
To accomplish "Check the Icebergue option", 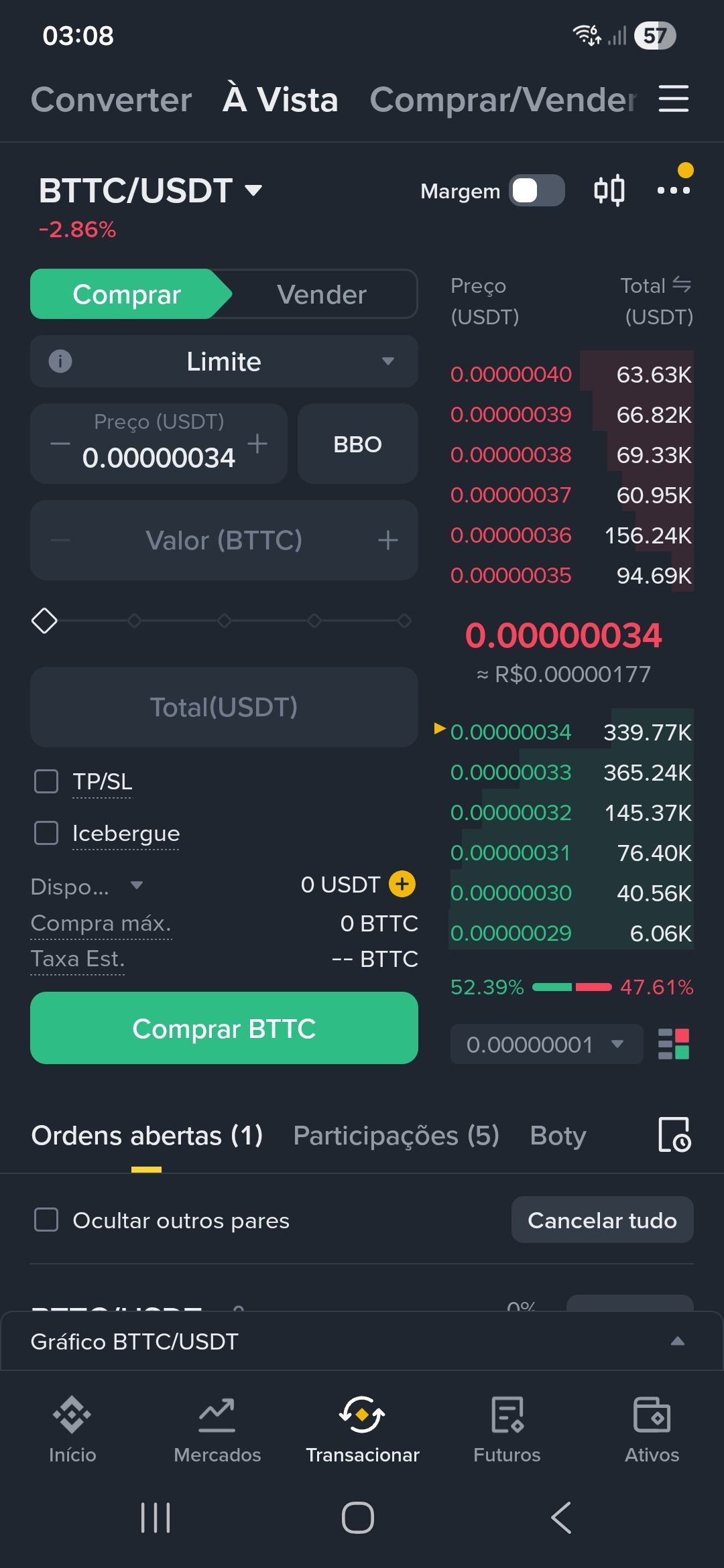I will tap(46, 833).
